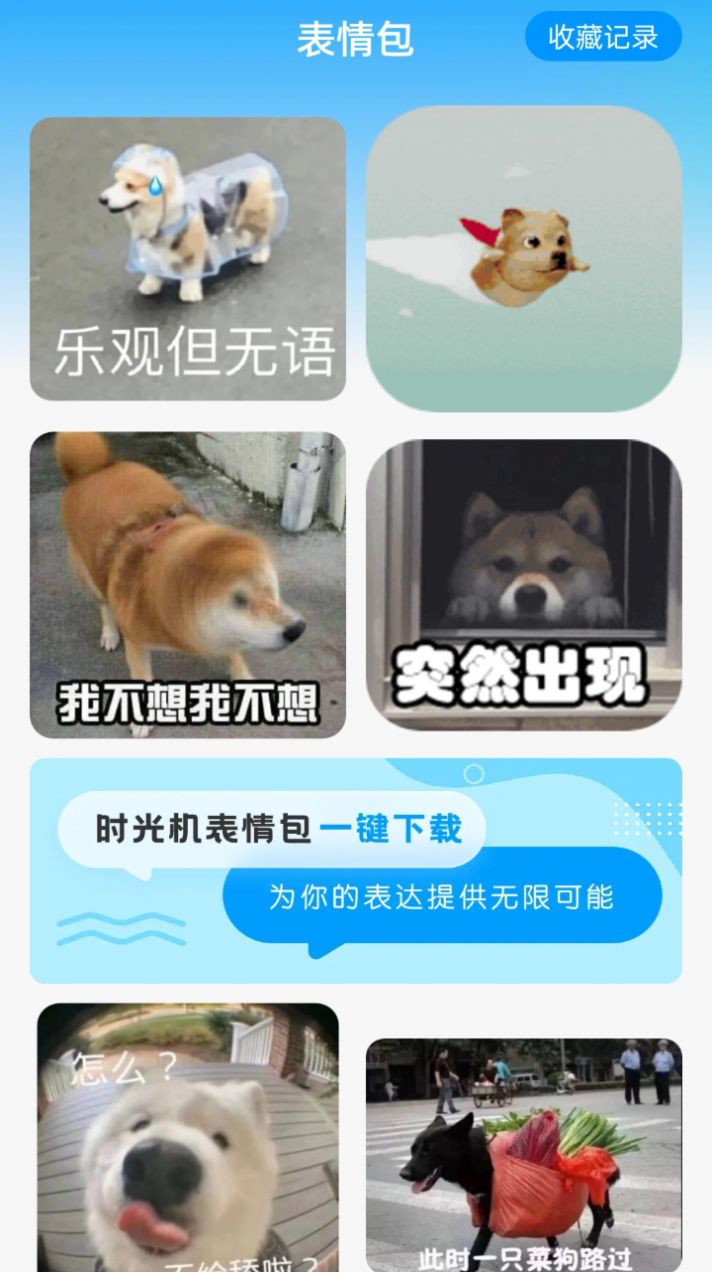The height and width of the screenshot is (1272, 712).
Task: Select the flying caped dog sticker
Action: (524, 259)
